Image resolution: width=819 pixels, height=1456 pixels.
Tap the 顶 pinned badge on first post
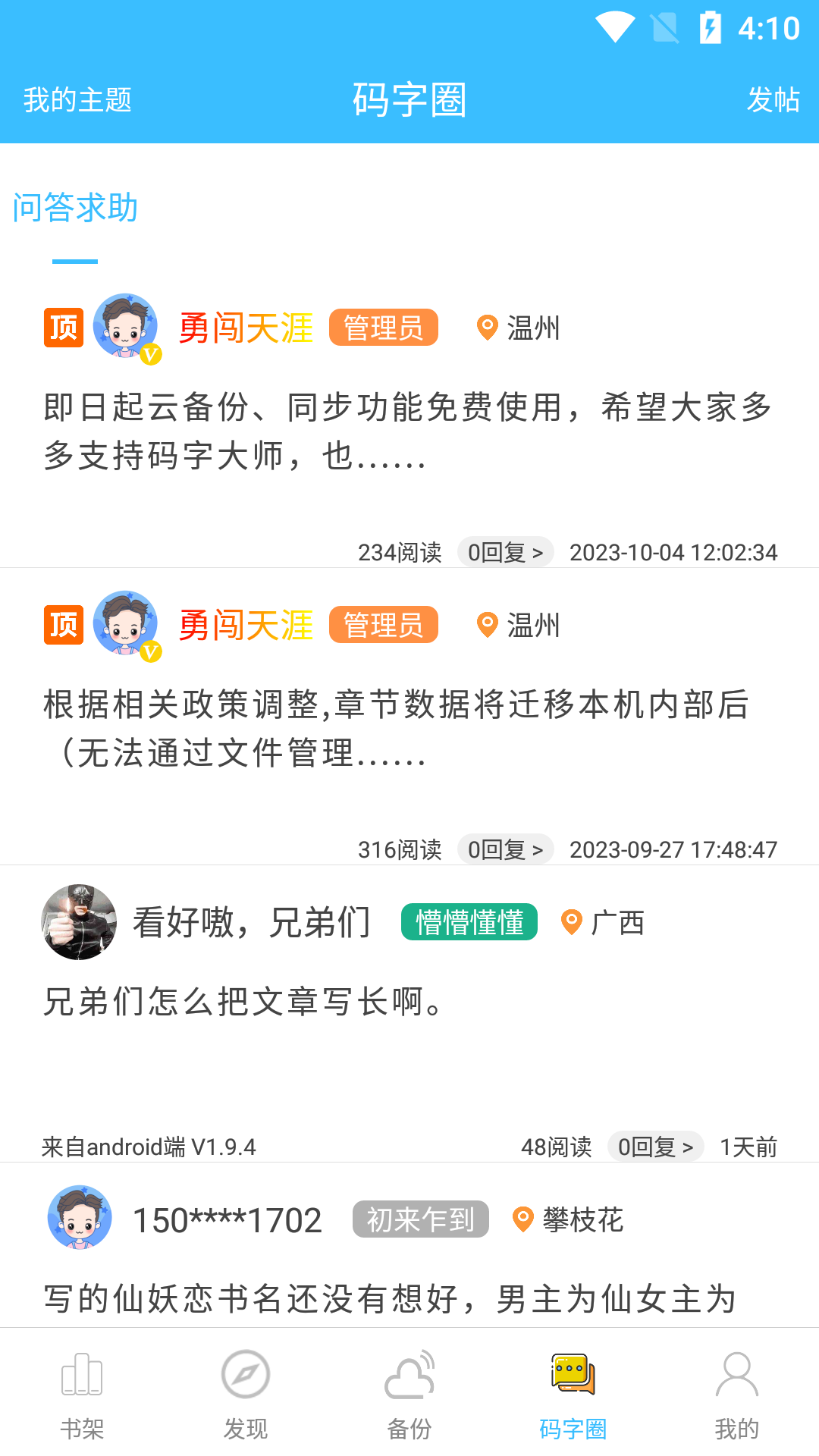63,328
